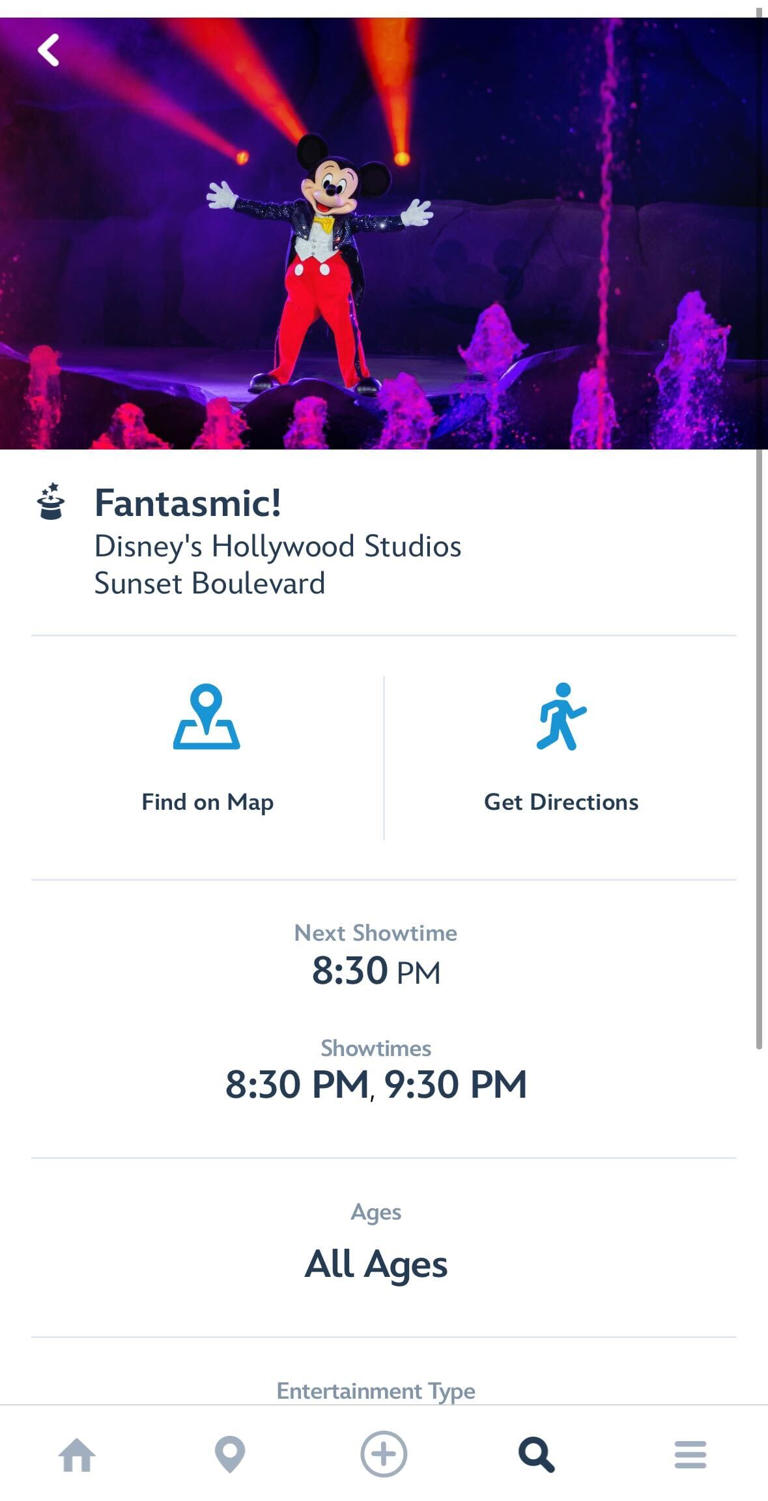Image resolution: width=768 pixels, height=1501 pixels.
Task: Tap the Disney's Hollywood Studios text
Action: tap(277, 546)
